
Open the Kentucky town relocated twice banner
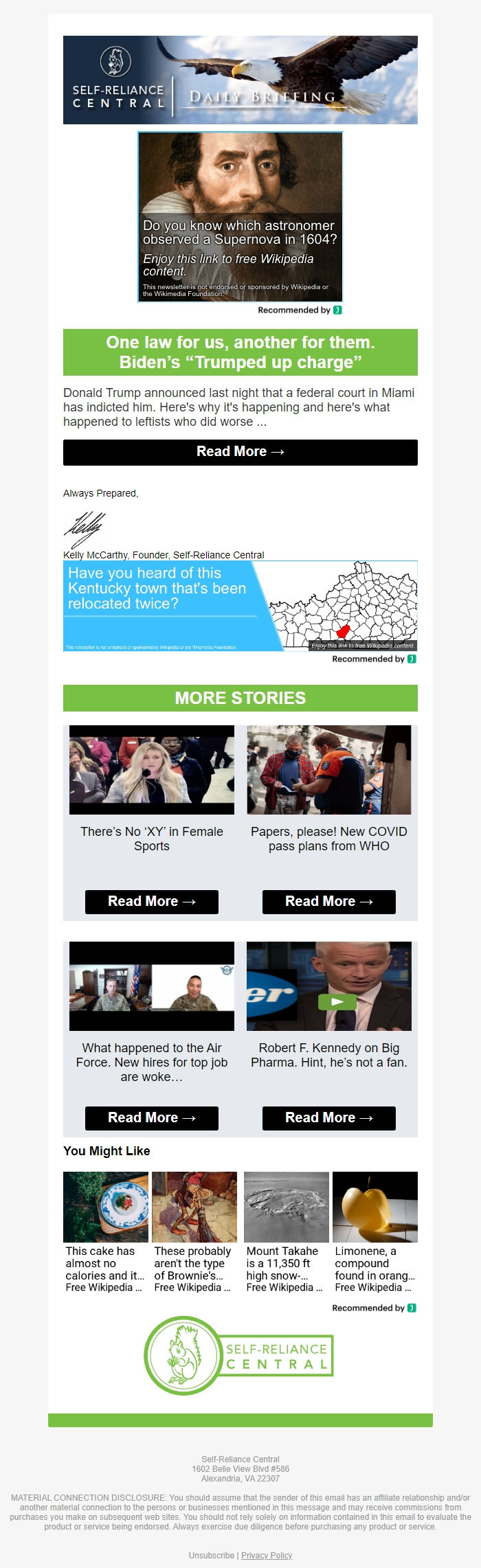point(240,606)
